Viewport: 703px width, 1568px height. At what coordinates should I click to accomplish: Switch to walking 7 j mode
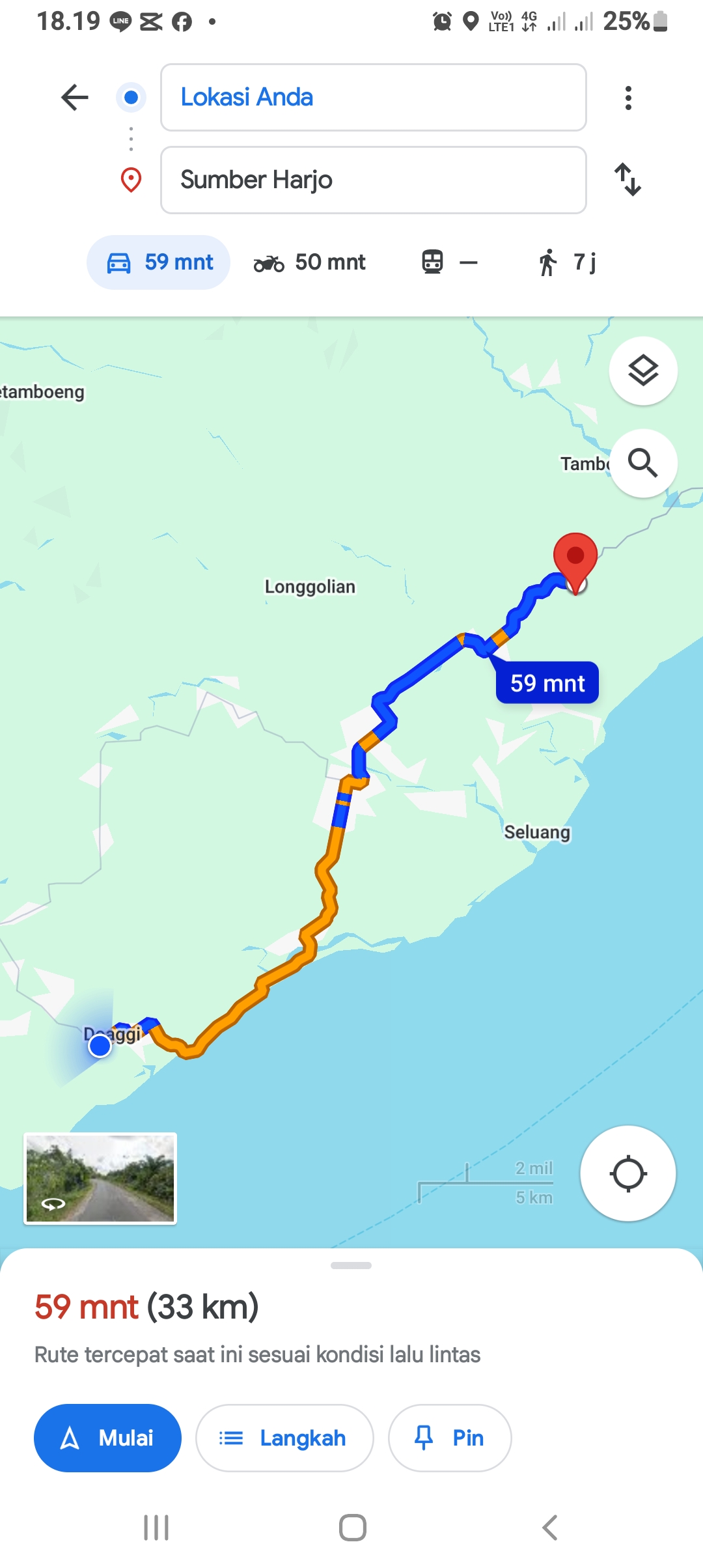click(x=566, y=262)
